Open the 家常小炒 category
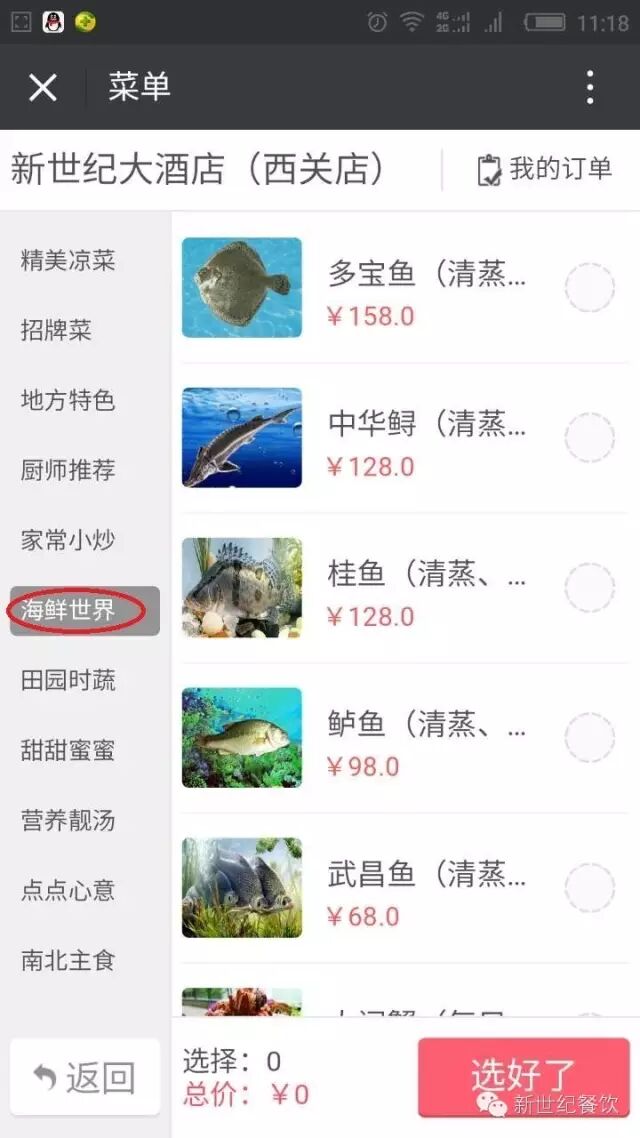 (x=68, y=541)
